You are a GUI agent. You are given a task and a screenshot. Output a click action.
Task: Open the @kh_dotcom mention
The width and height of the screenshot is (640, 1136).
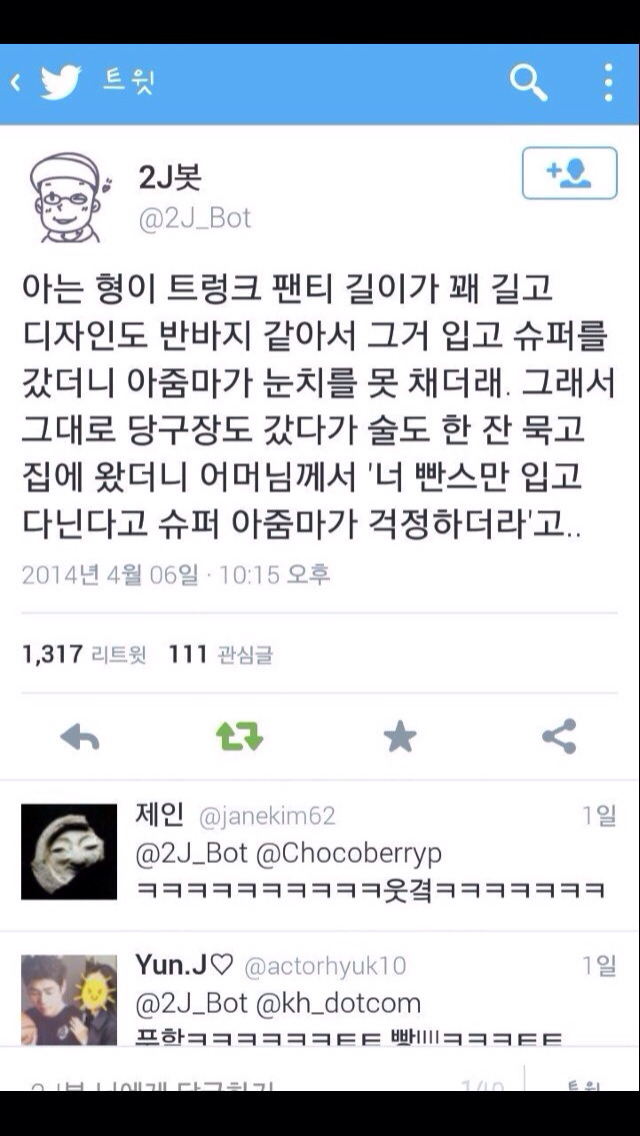(338, 1003)
